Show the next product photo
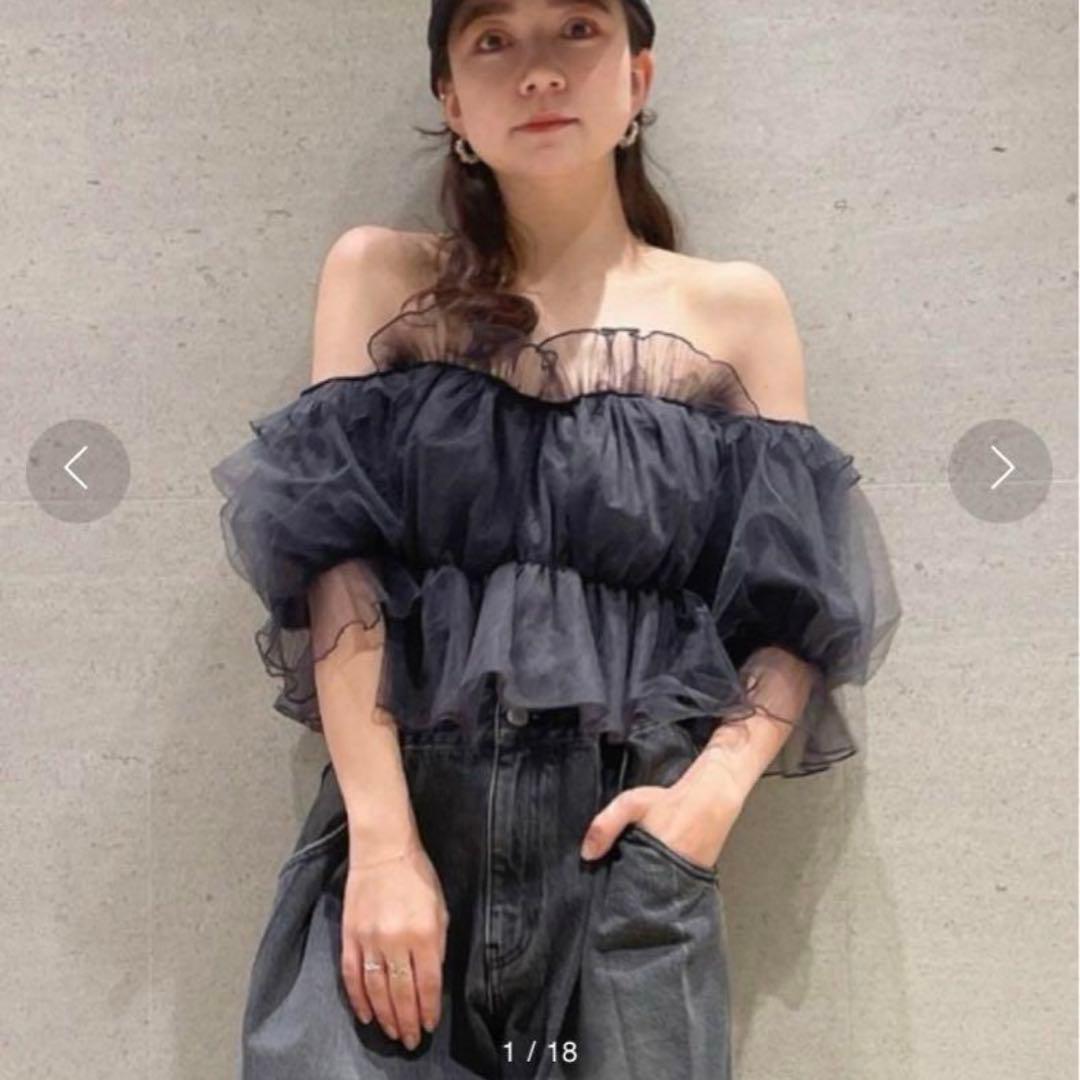This screenshot has width=1080, height=1080. coord(1000,469)
